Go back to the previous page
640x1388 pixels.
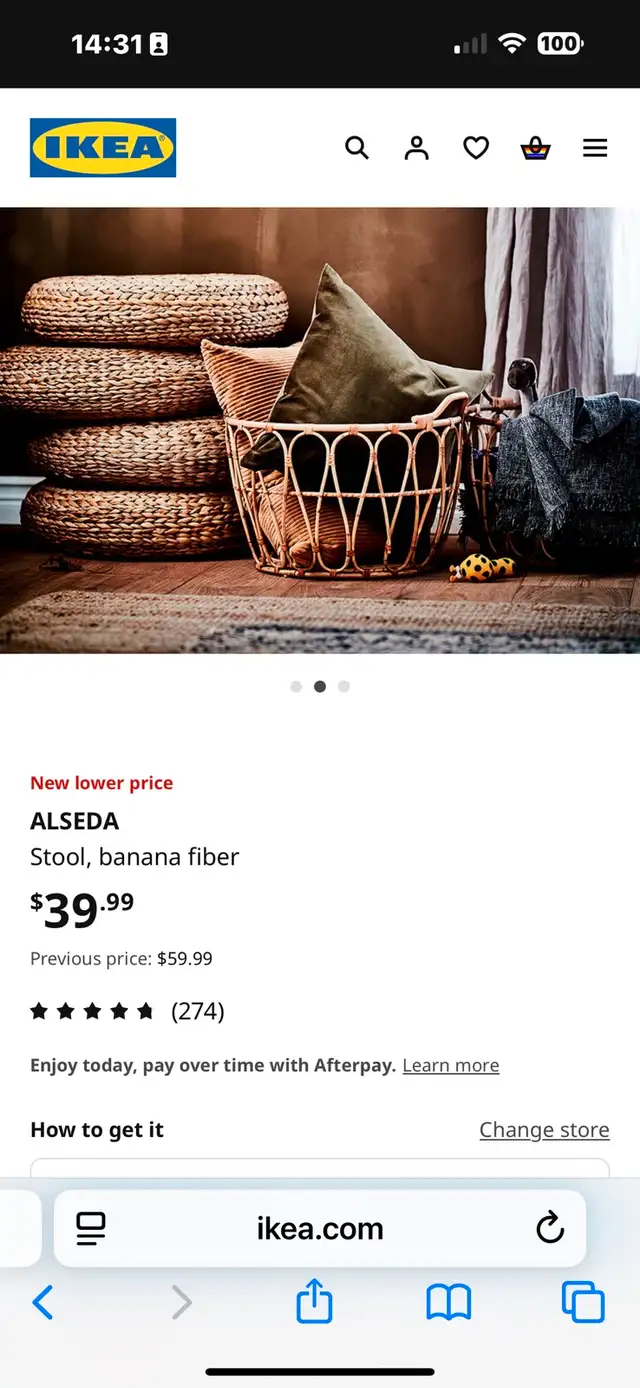[43, 1302]
